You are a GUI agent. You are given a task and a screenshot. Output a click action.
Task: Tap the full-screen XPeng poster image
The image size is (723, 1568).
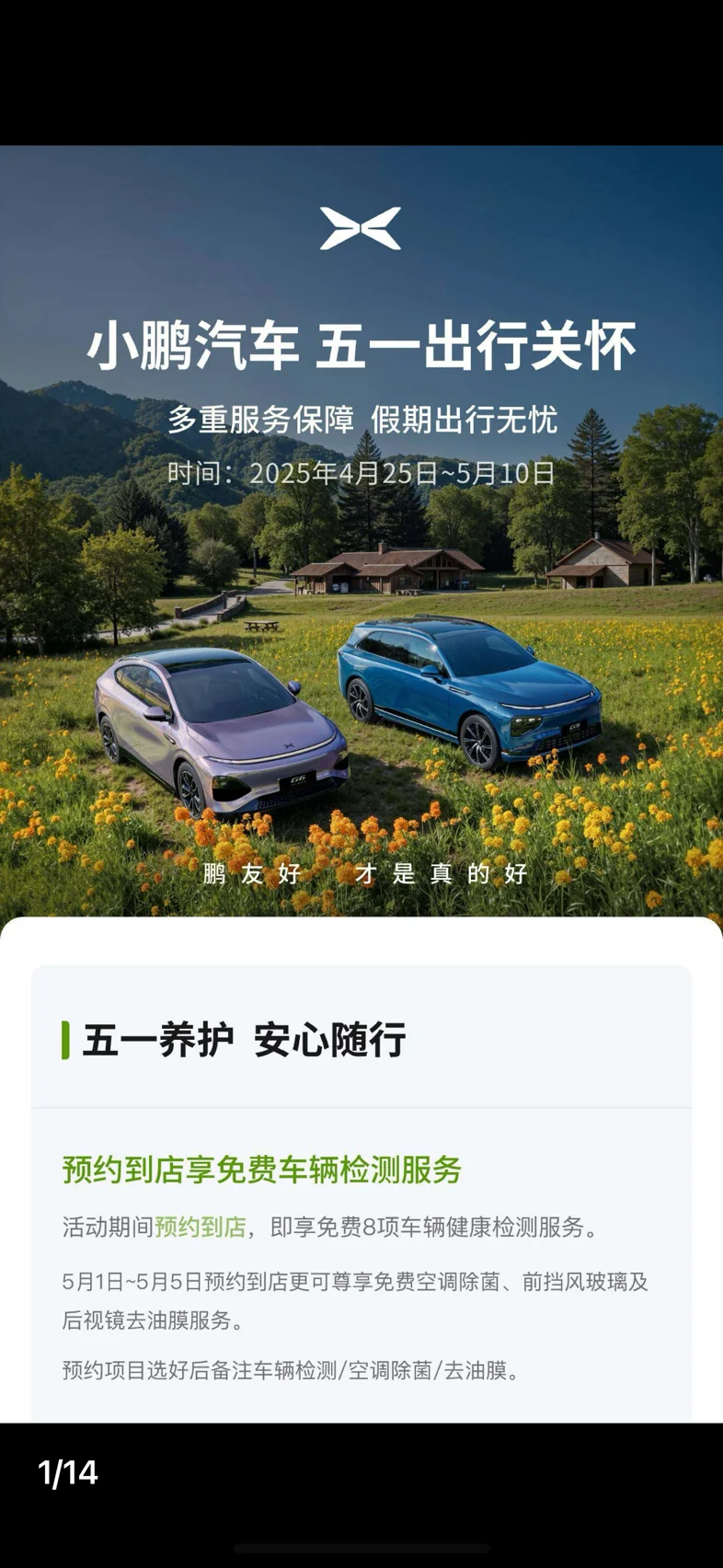361,784
